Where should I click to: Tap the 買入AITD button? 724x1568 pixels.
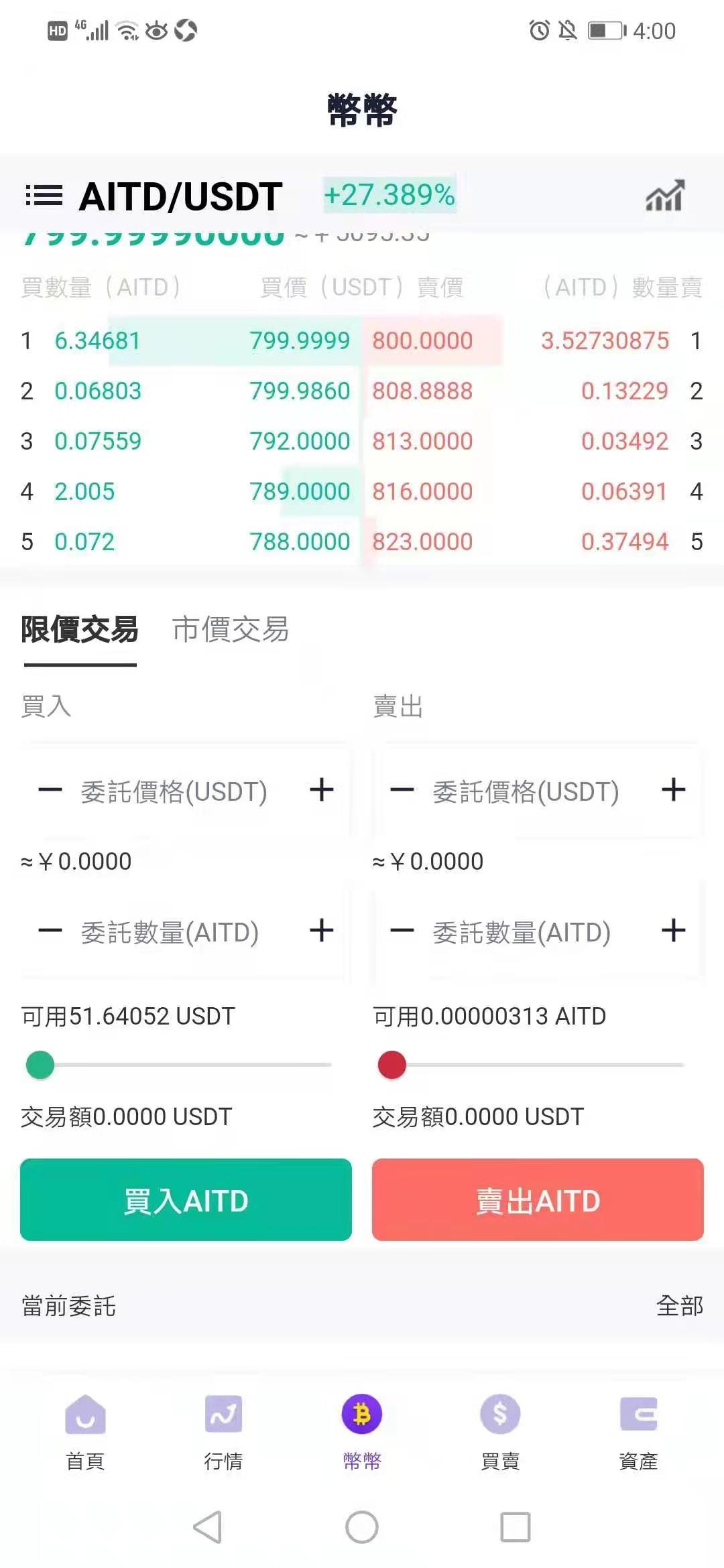pos(186,1199)
